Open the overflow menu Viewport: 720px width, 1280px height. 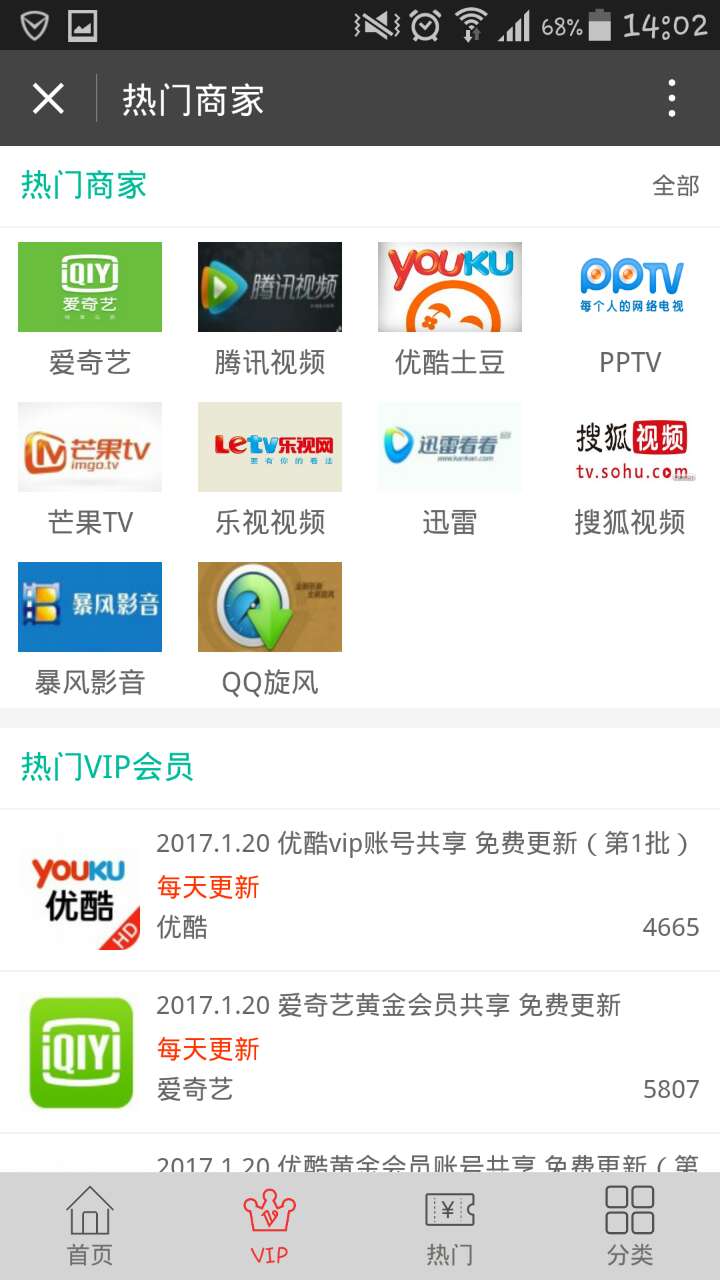pos(671,99)
